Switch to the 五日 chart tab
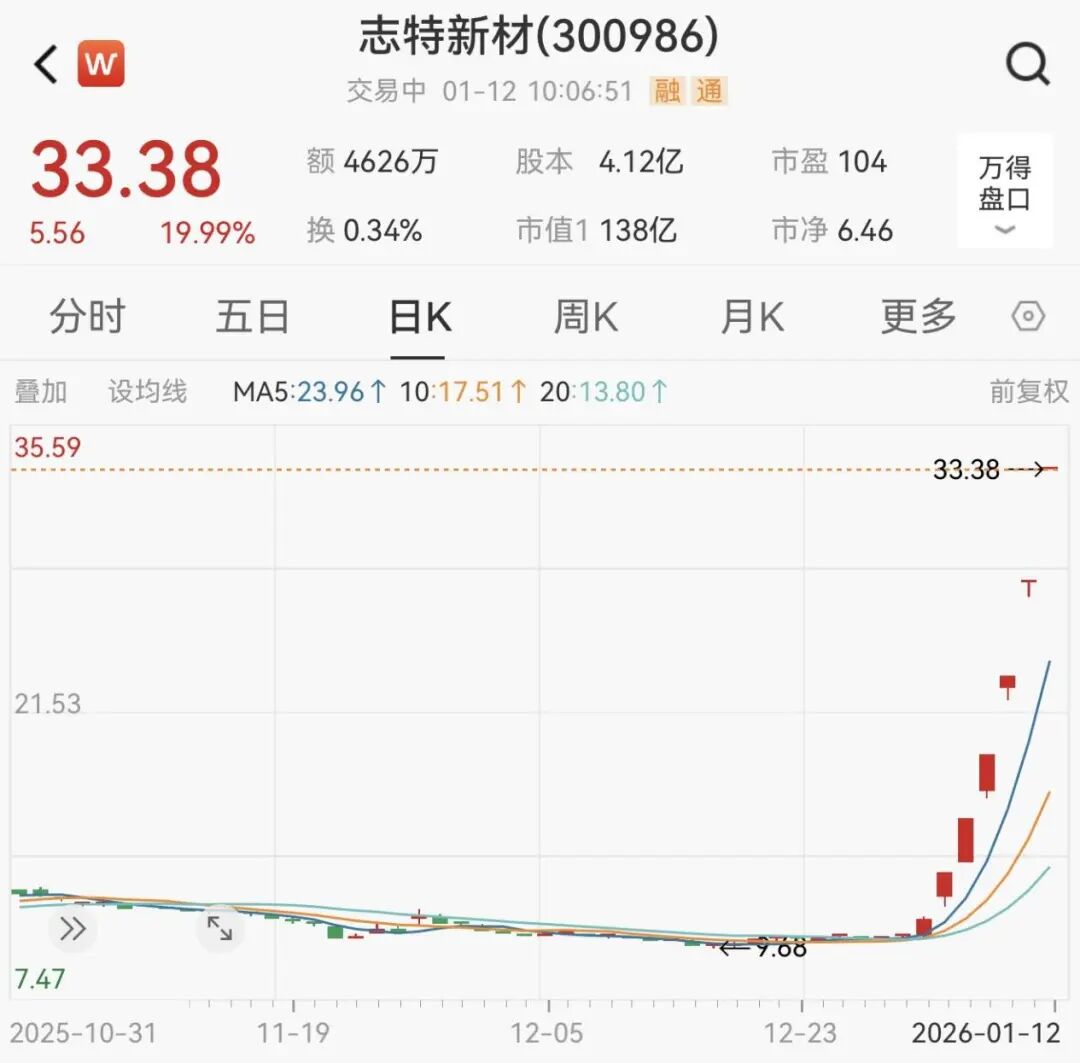The image size is (1080, 1063). (252, 318)
